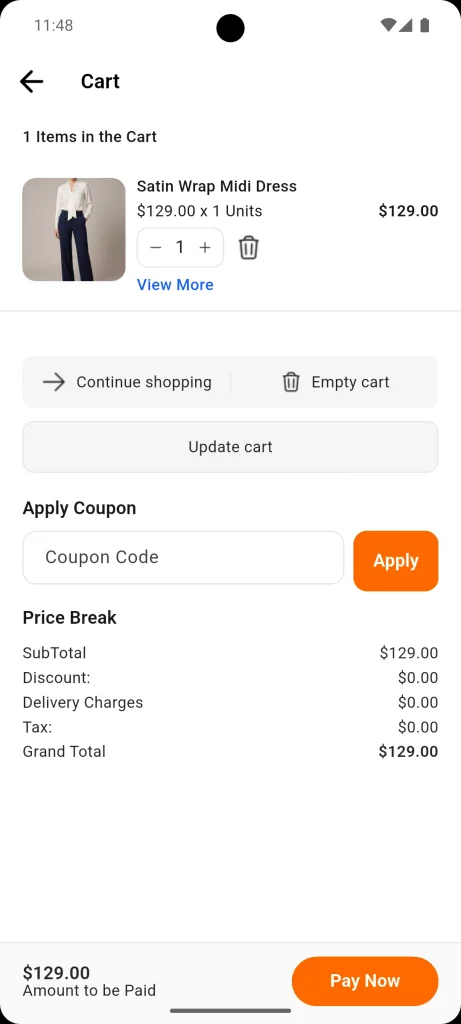461x1024 pixels.
Task: Open the Satin Wrap Midi Dress product image
Action: [74, 229]
